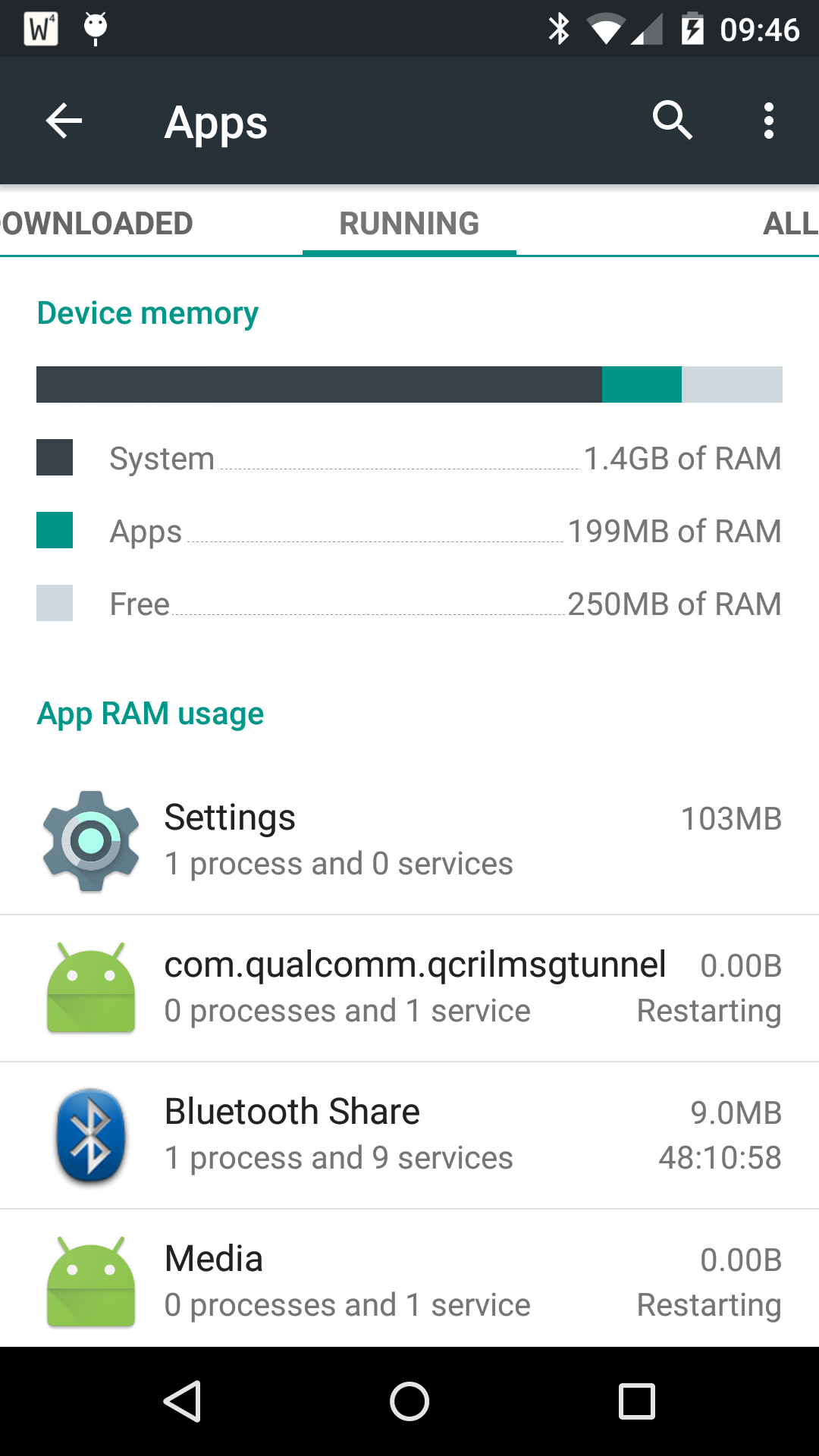
Task: Open com.qualcomm.qcrilmsgtunnel details
Action: (x=409, y=987)
